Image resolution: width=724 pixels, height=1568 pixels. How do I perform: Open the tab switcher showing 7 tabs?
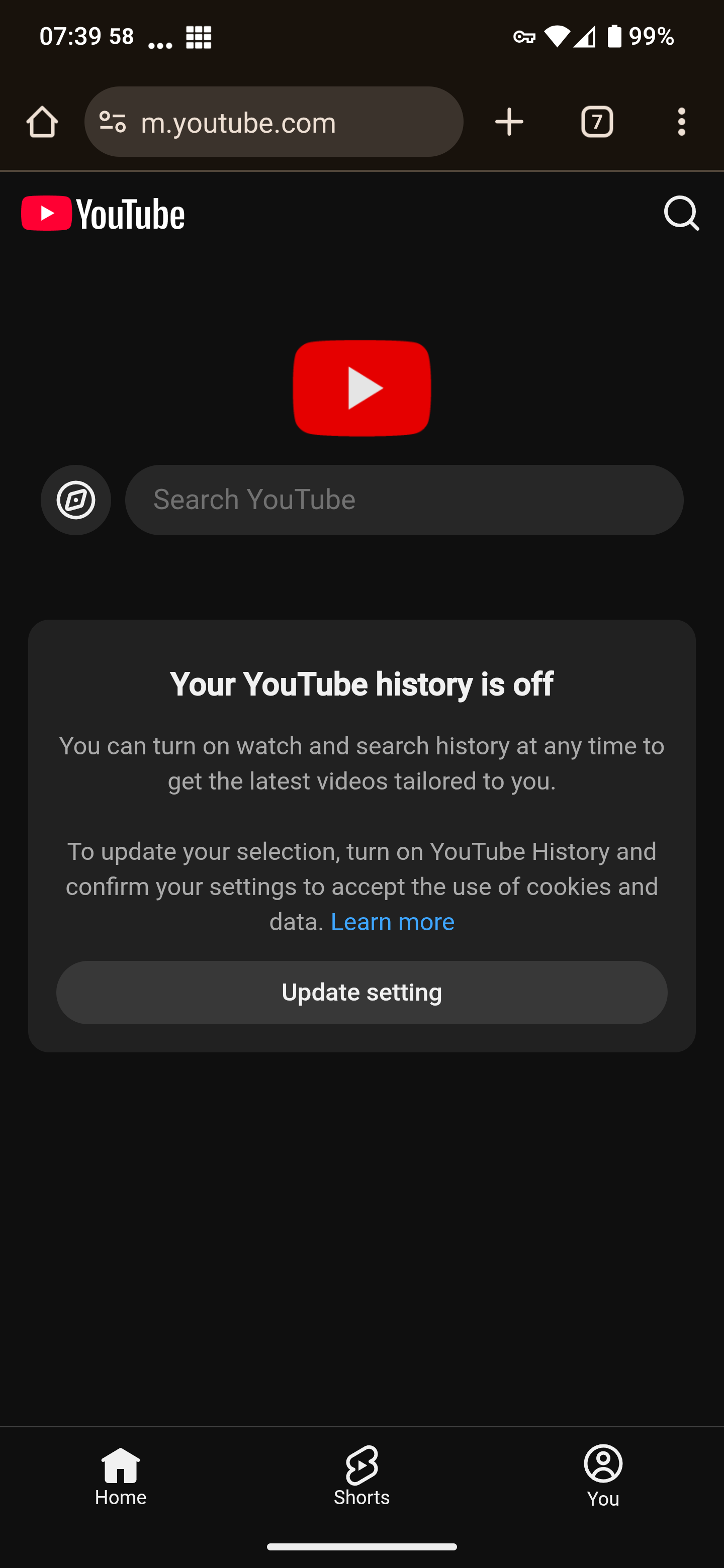point(597,122)
